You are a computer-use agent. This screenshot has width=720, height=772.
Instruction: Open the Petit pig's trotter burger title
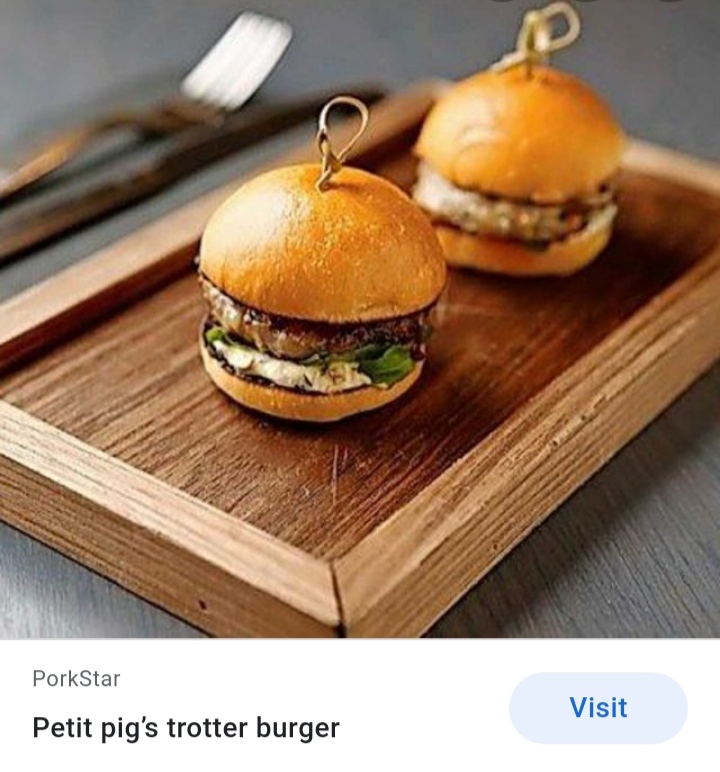[186, 727]
